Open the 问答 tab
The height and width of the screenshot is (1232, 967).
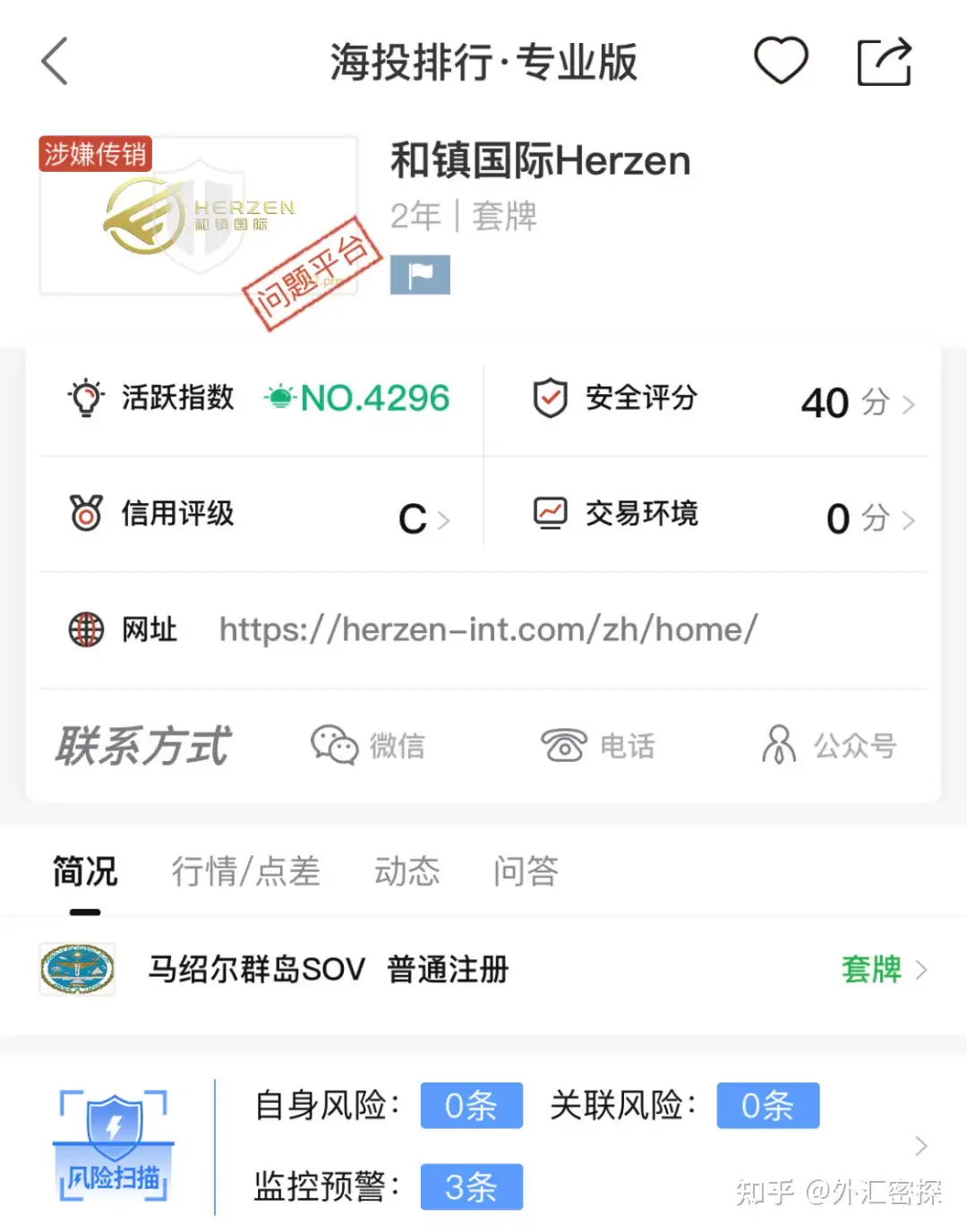click(526, 871)
